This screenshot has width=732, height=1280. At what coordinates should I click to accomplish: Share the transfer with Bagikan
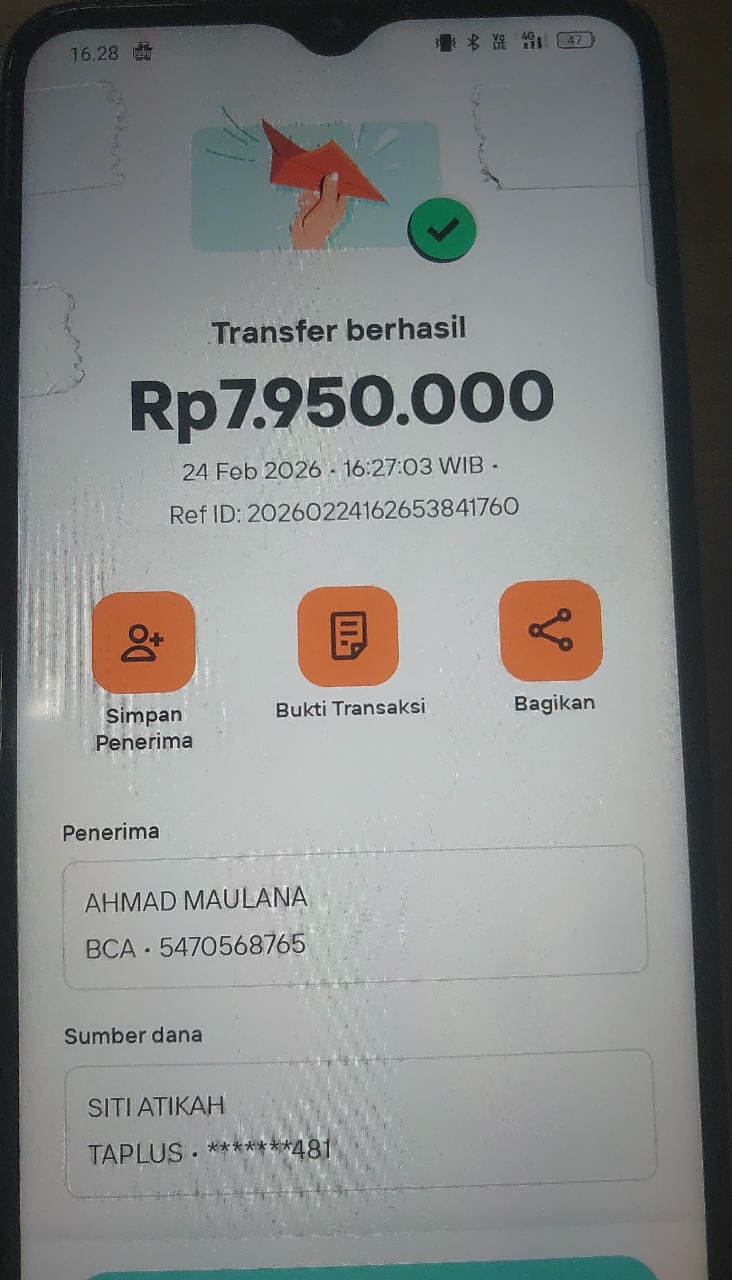(551, 630)
